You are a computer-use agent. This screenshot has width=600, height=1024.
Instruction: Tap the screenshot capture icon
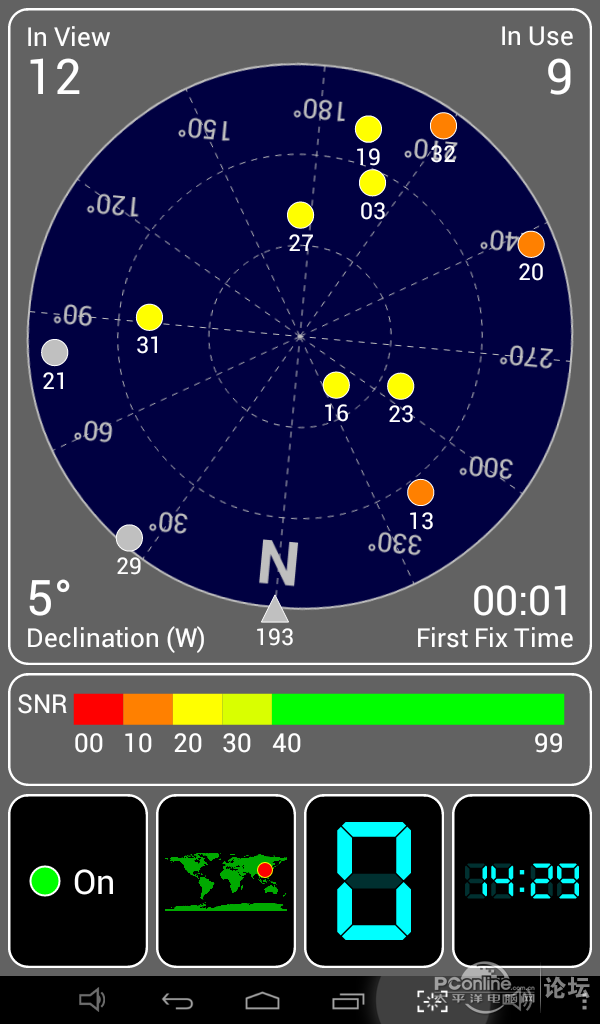[432, 1000]
